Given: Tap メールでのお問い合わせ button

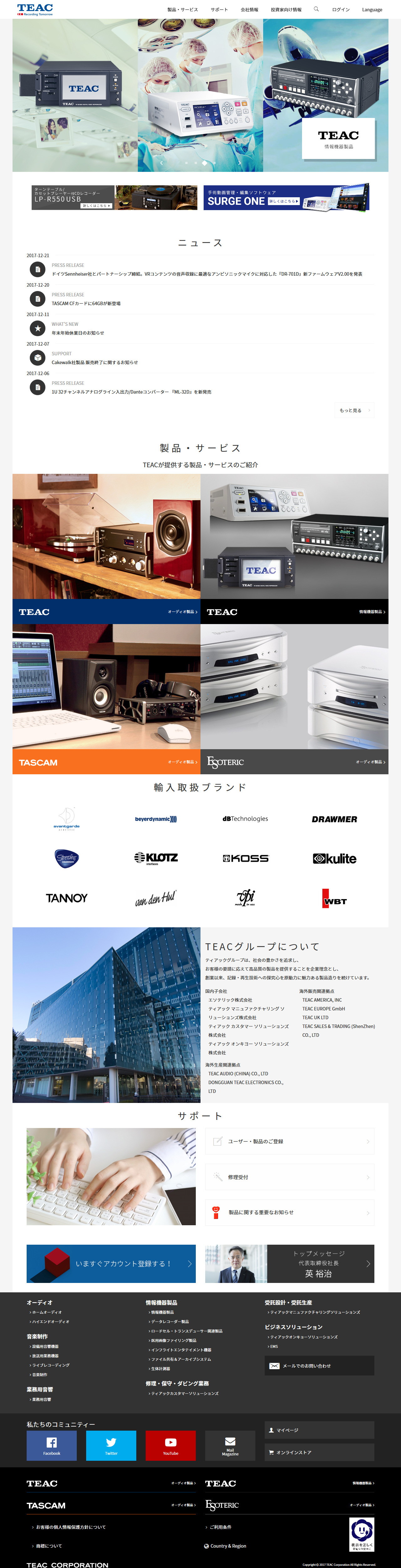Looking at the screenshot, I should (x=319, y=1365).
